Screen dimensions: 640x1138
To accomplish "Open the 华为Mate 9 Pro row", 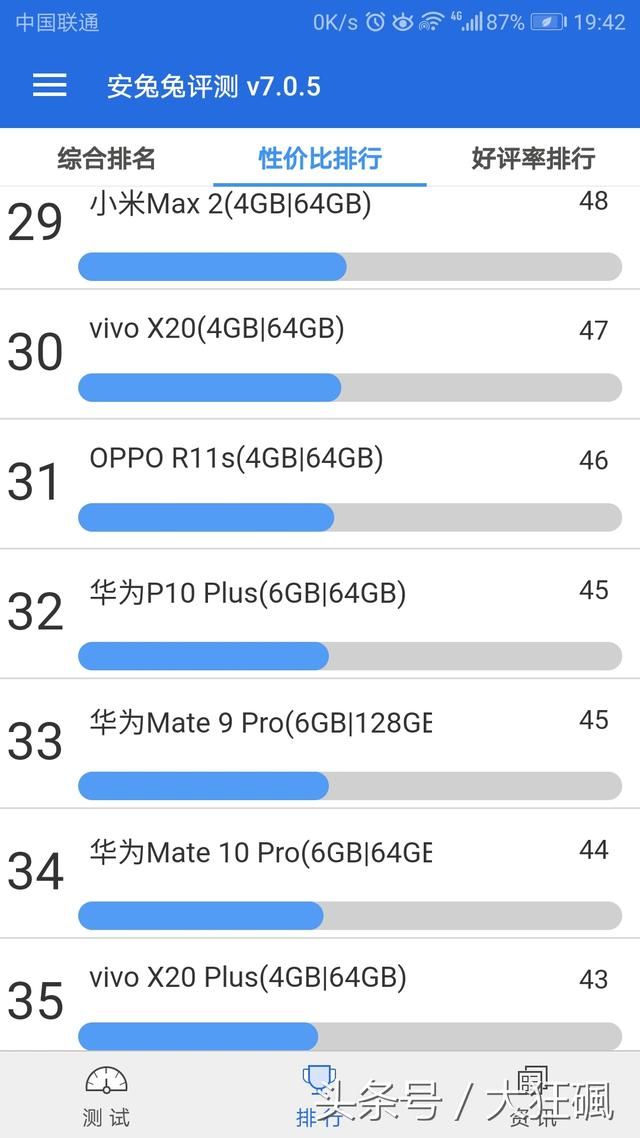I will [x=320, y=745].
